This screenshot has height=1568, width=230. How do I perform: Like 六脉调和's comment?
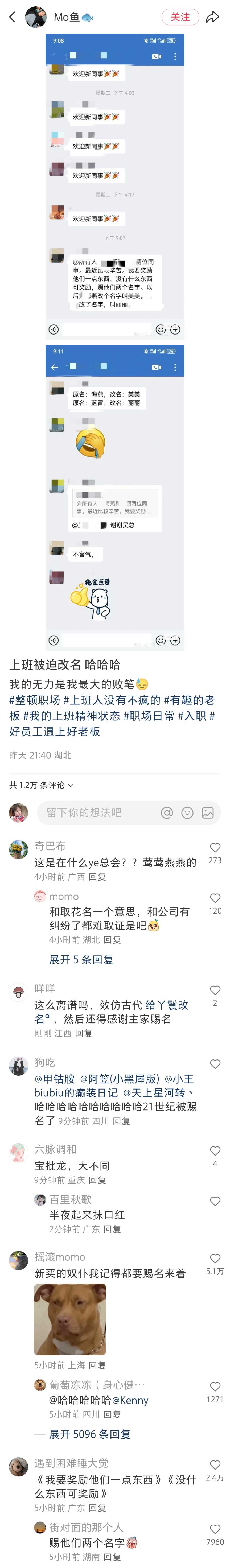[x=215, y=1150]
